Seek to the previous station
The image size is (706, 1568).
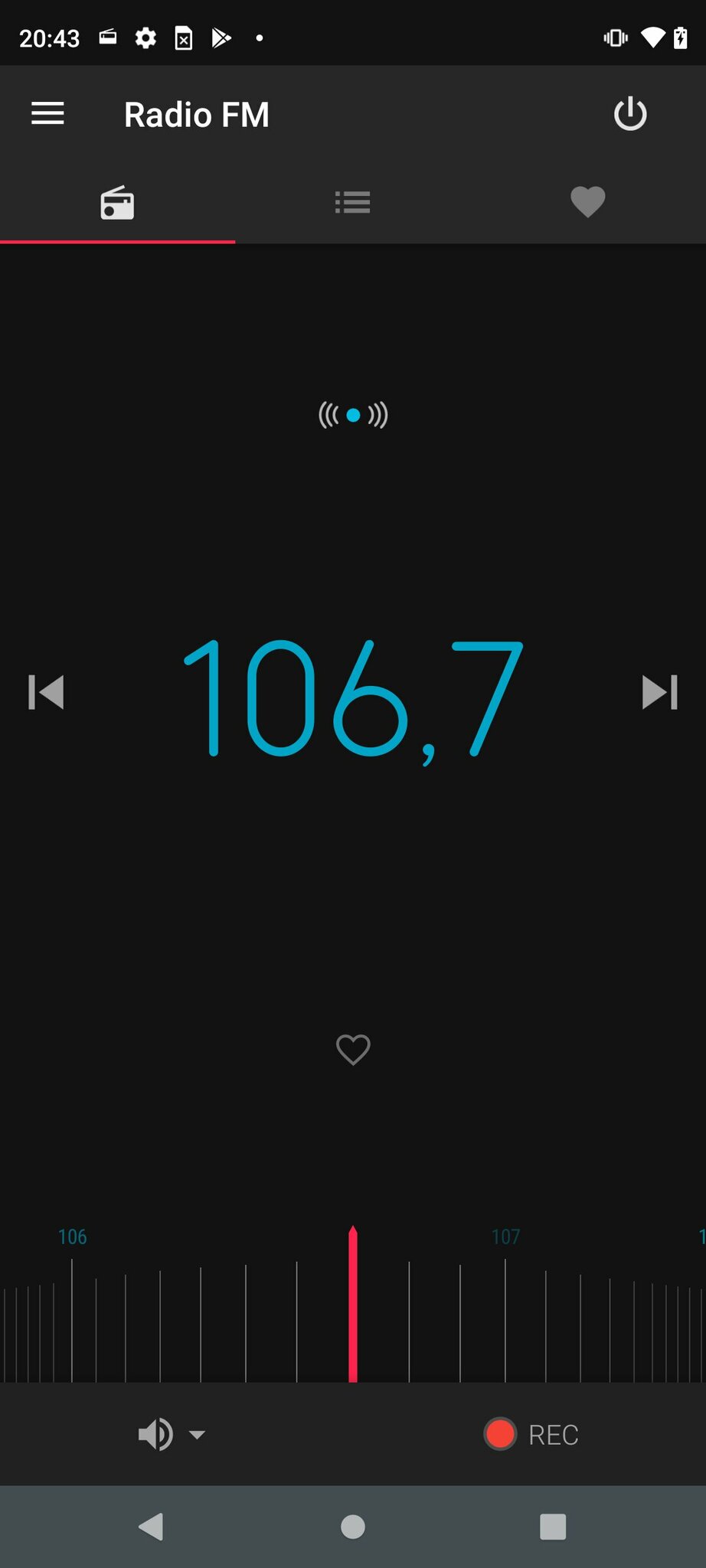point(46,692)
